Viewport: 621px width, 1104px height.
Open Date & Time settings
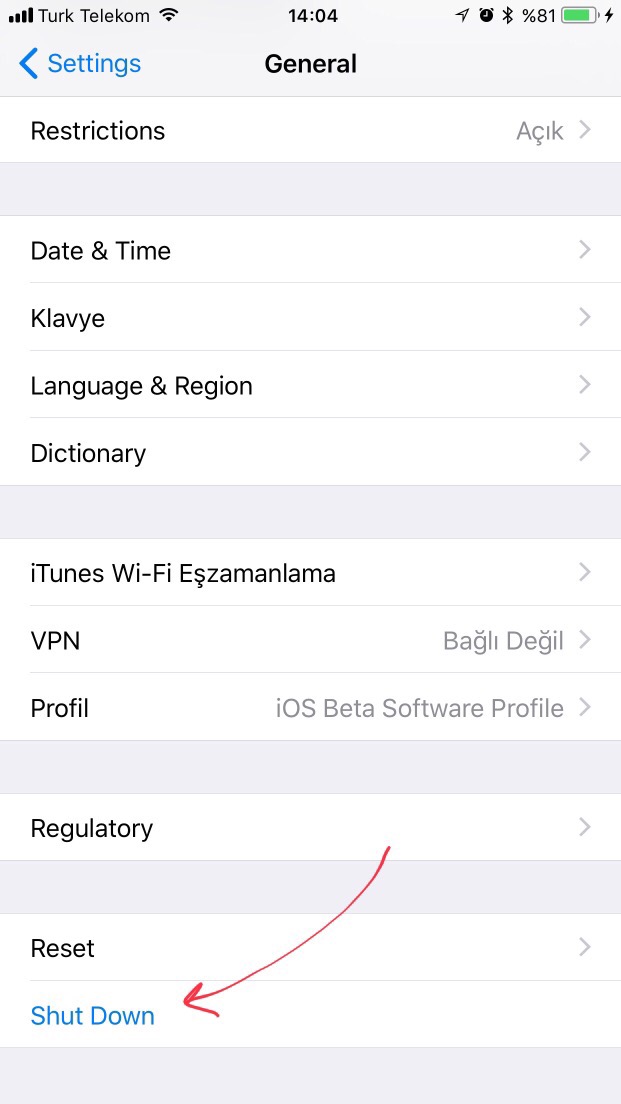[310, 250]
